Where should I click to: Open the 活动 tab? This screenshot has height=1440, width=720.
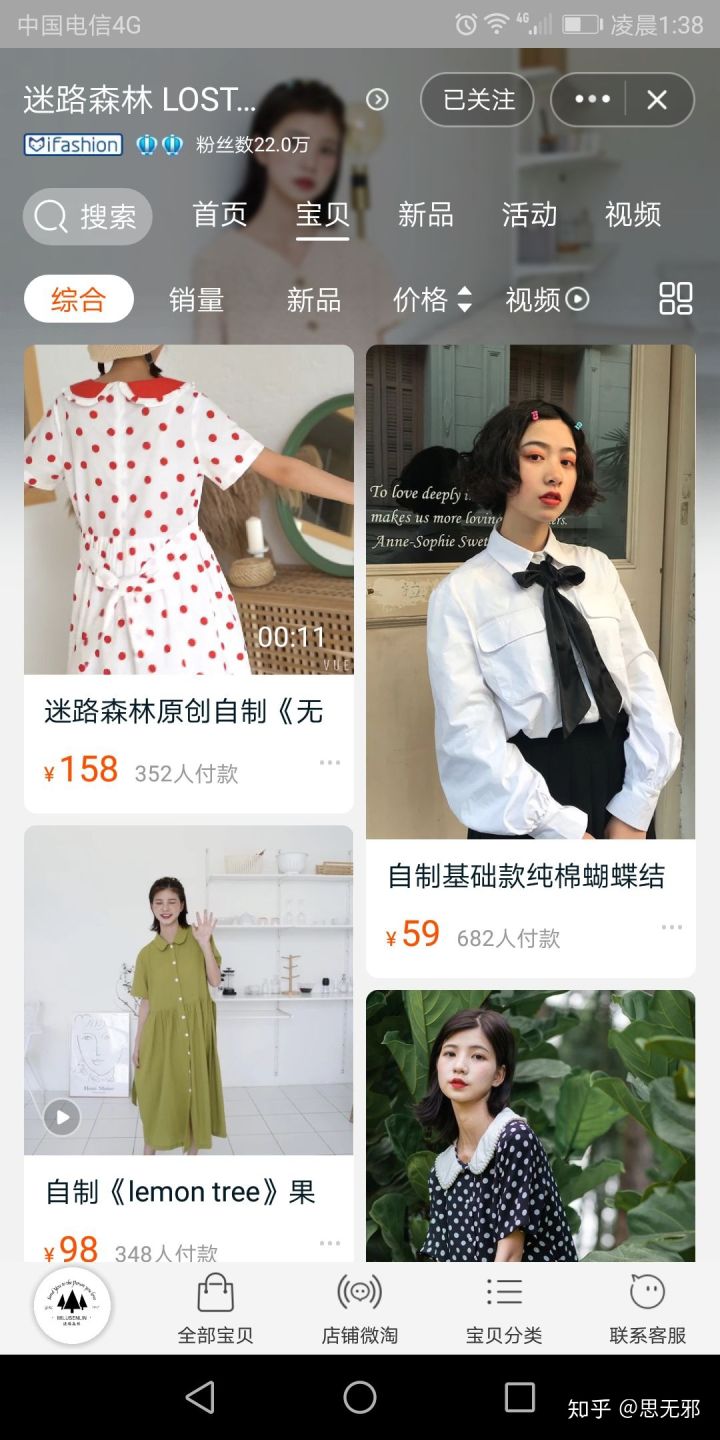(x=529, y=215)
